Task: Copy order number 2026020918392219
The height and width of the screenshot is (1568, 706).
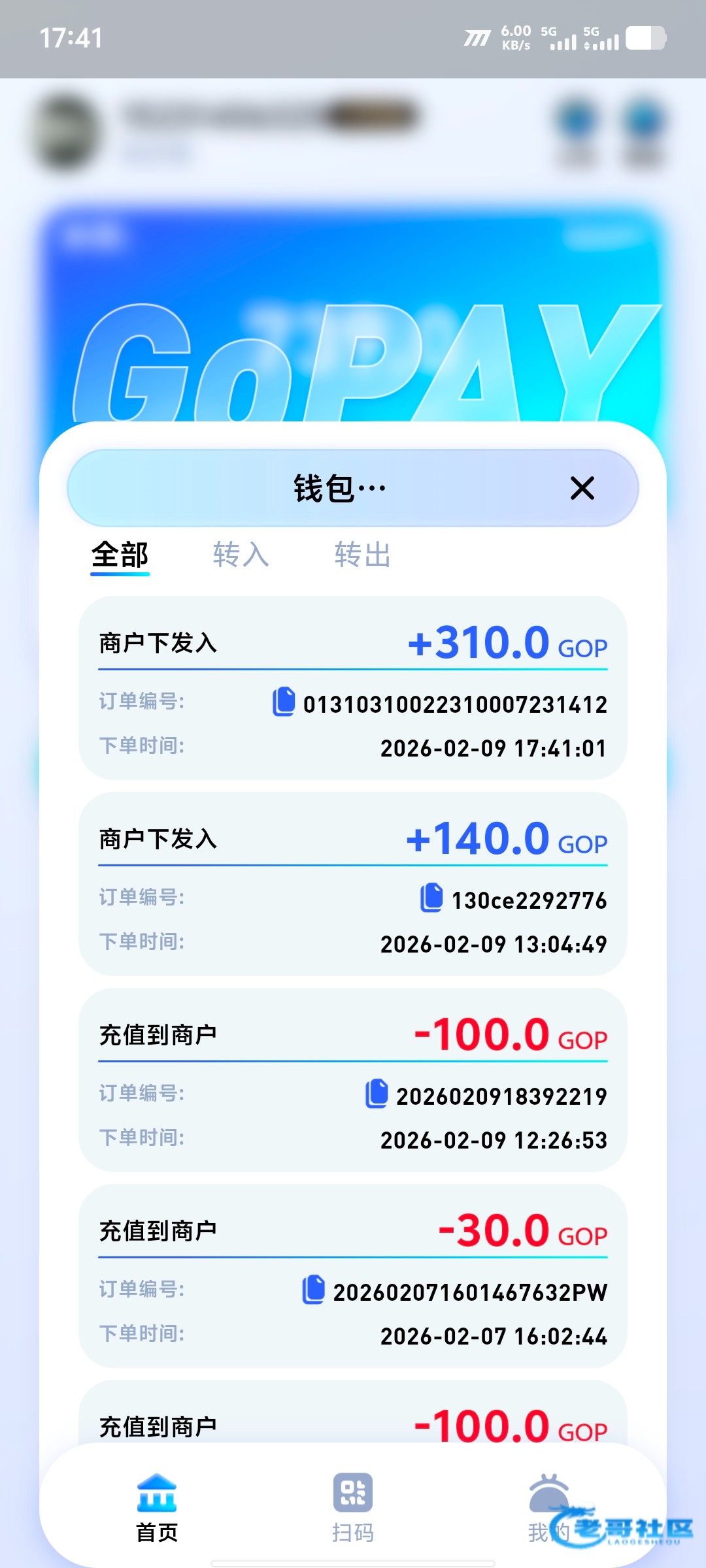Action: [x=377, y=1094]
